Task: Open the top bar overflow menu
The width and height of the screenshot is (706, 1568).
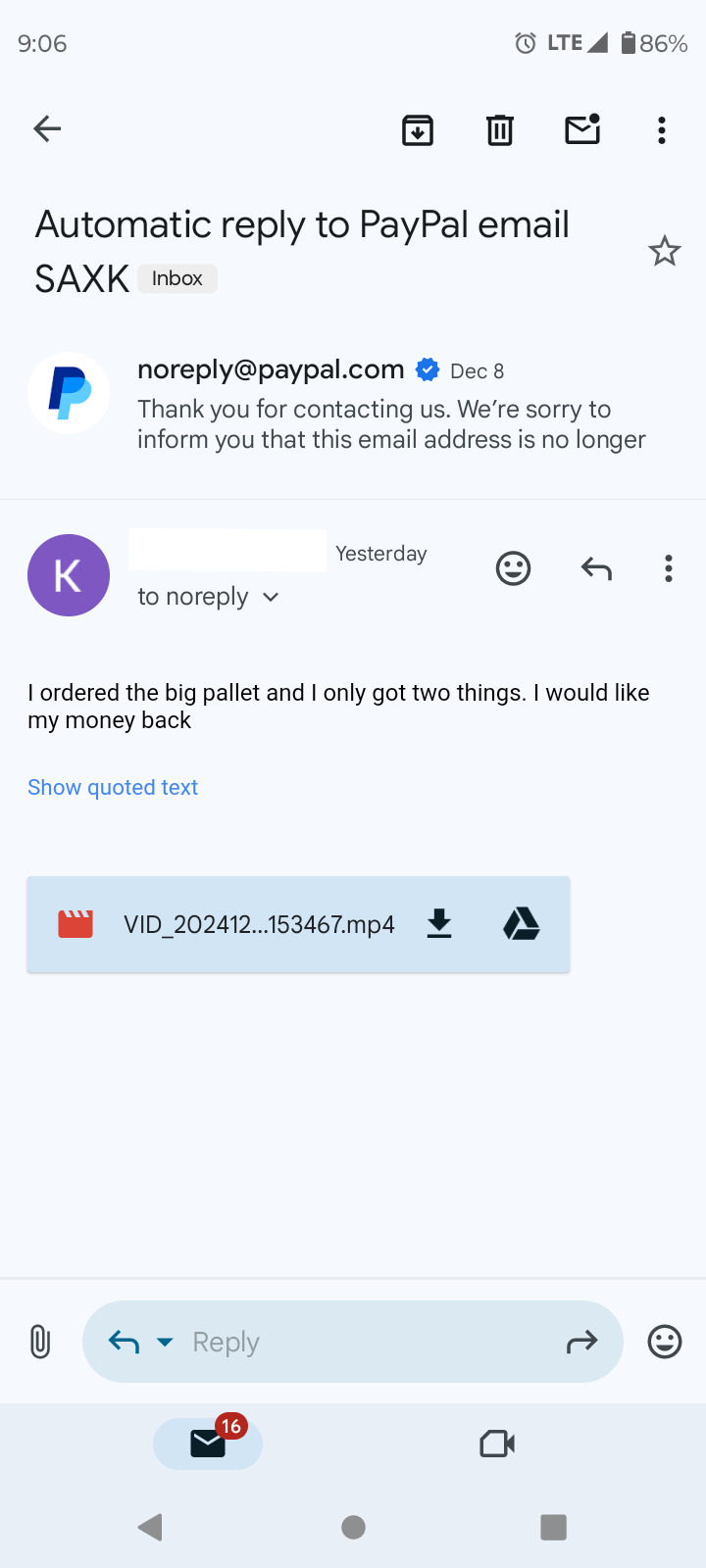Action: pos(662,129)
